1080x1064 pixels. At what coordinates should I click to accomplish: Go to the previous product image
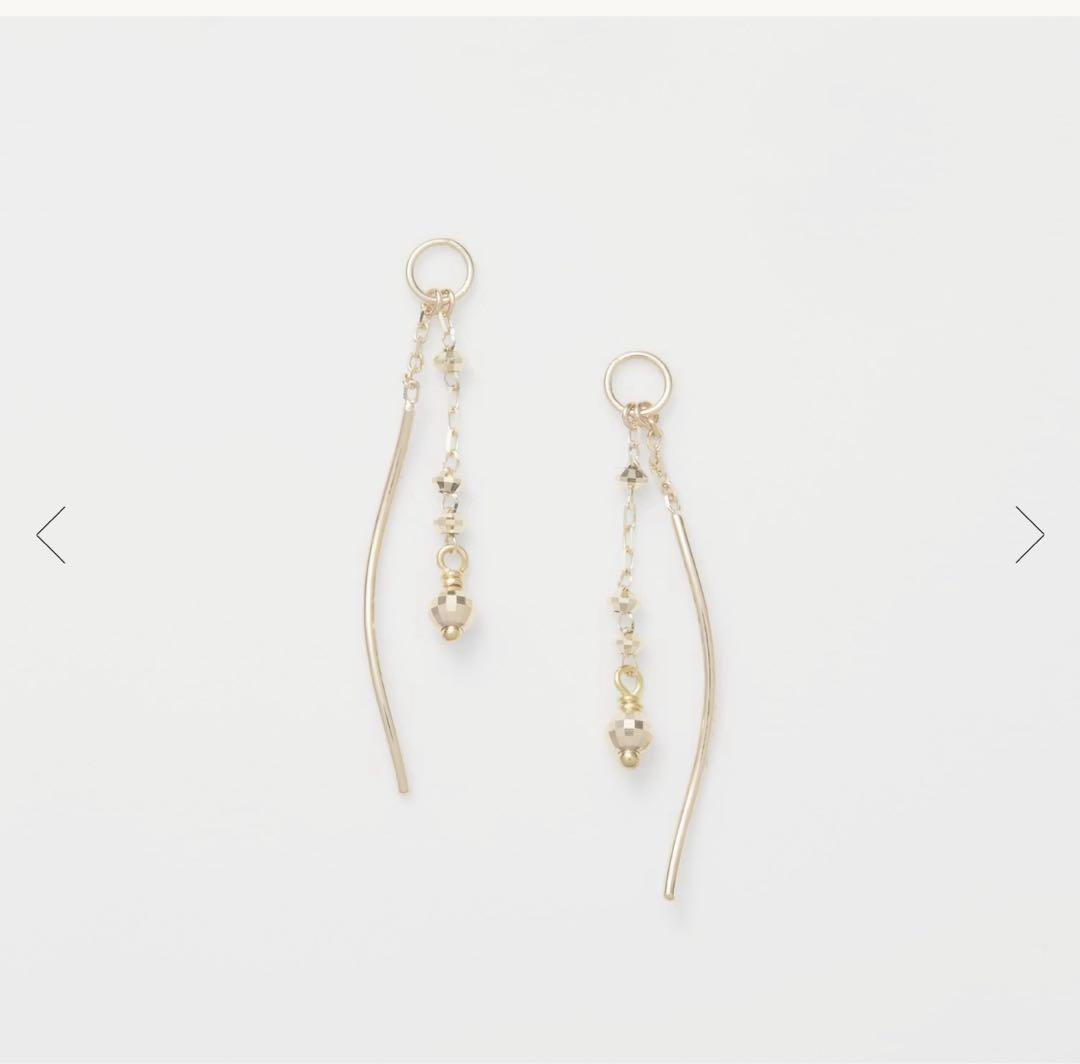click(x=51, y=534)
